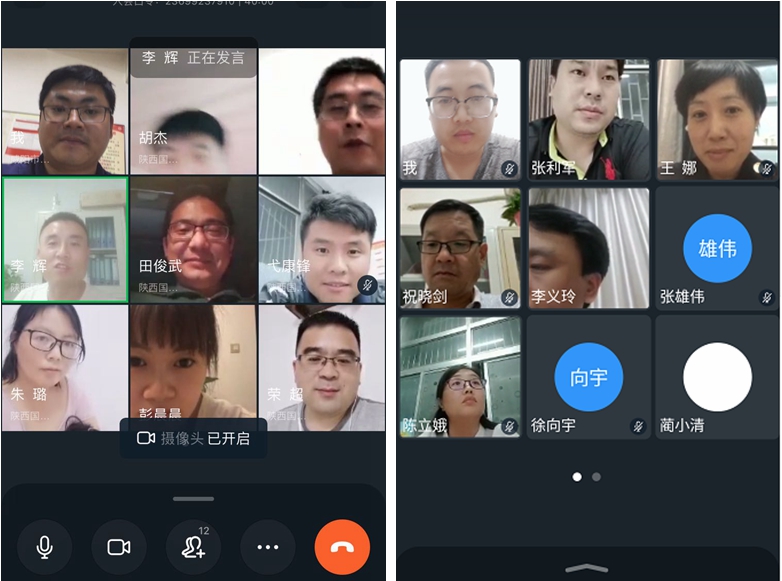Screen dimensions: 782x581
Task: Open 弋康锋's video tile
Action: [x=321, y=240]
